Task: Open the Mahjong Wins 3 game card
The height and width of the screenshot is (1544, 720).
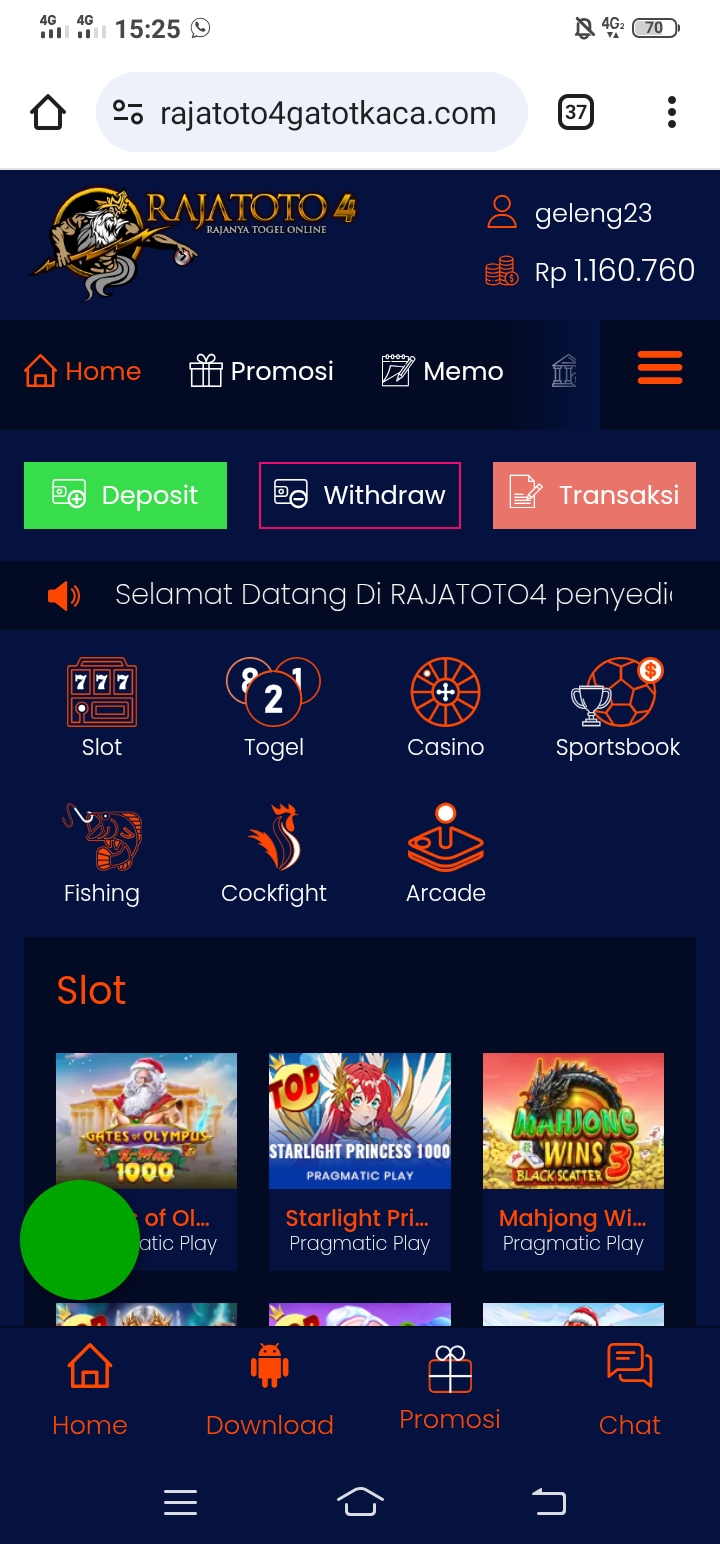Action: pyautogui.click(x=573, y=1161)
